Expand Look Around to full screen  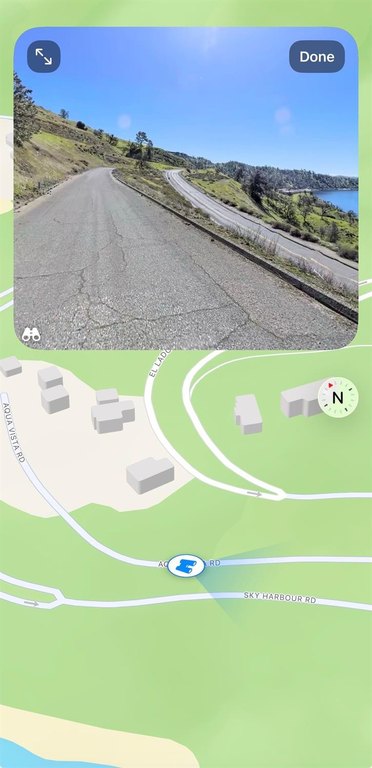pos(44,56)
